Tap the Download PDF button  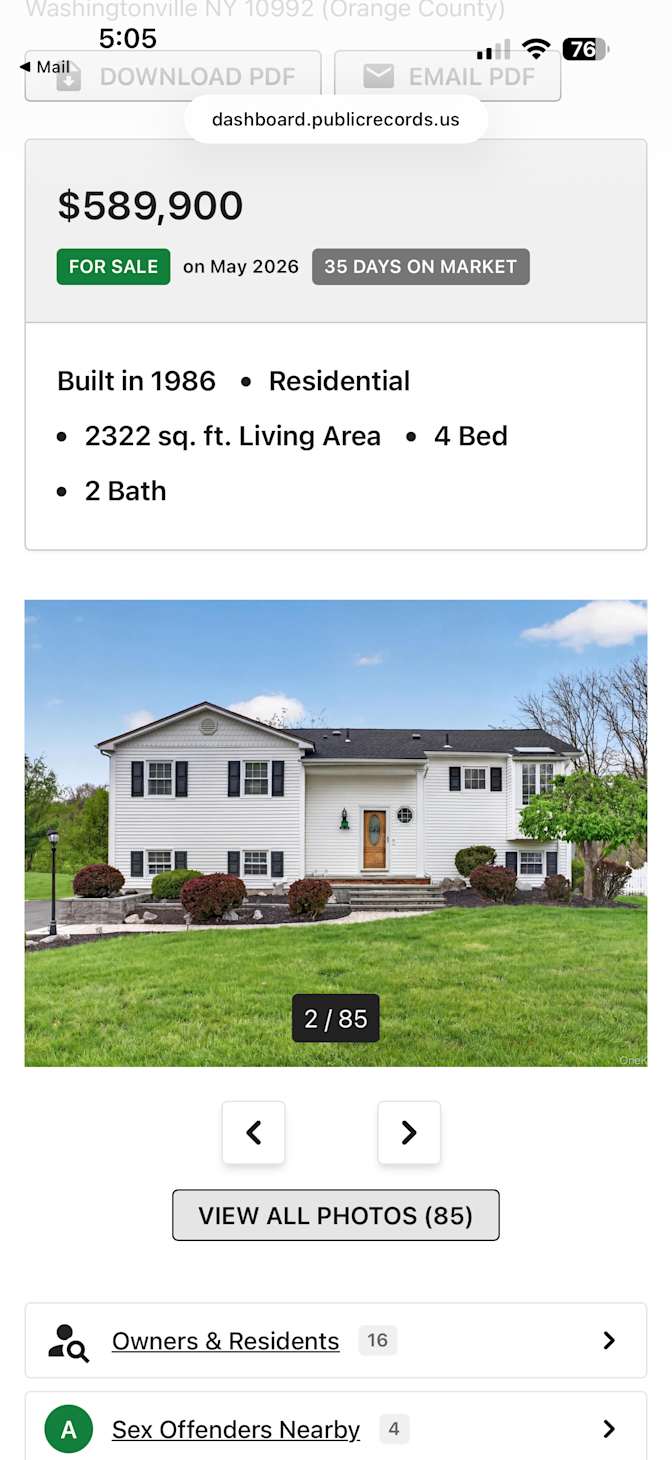pyautogui.click(x=173, y=76)
